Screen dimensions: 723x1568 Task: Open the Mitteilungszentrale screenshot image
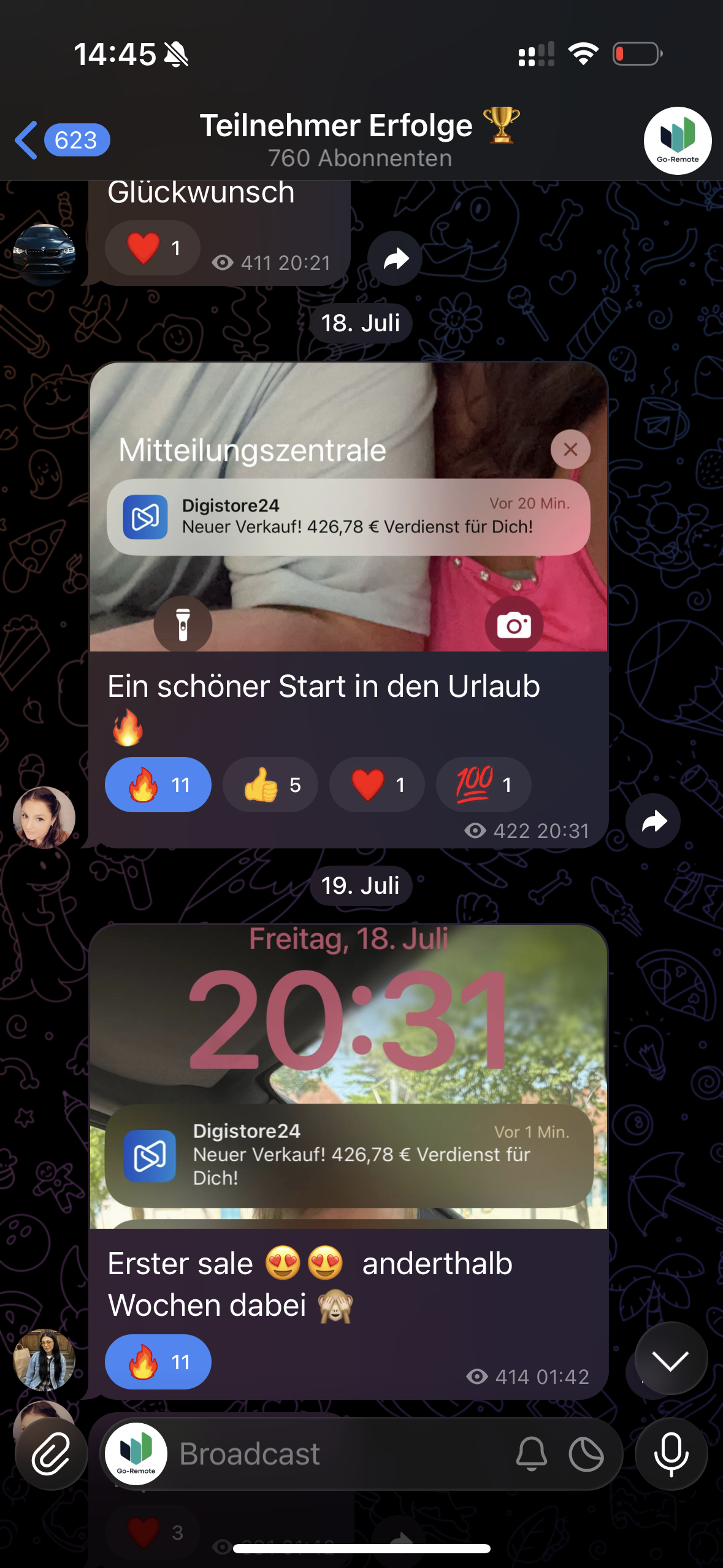348,507
